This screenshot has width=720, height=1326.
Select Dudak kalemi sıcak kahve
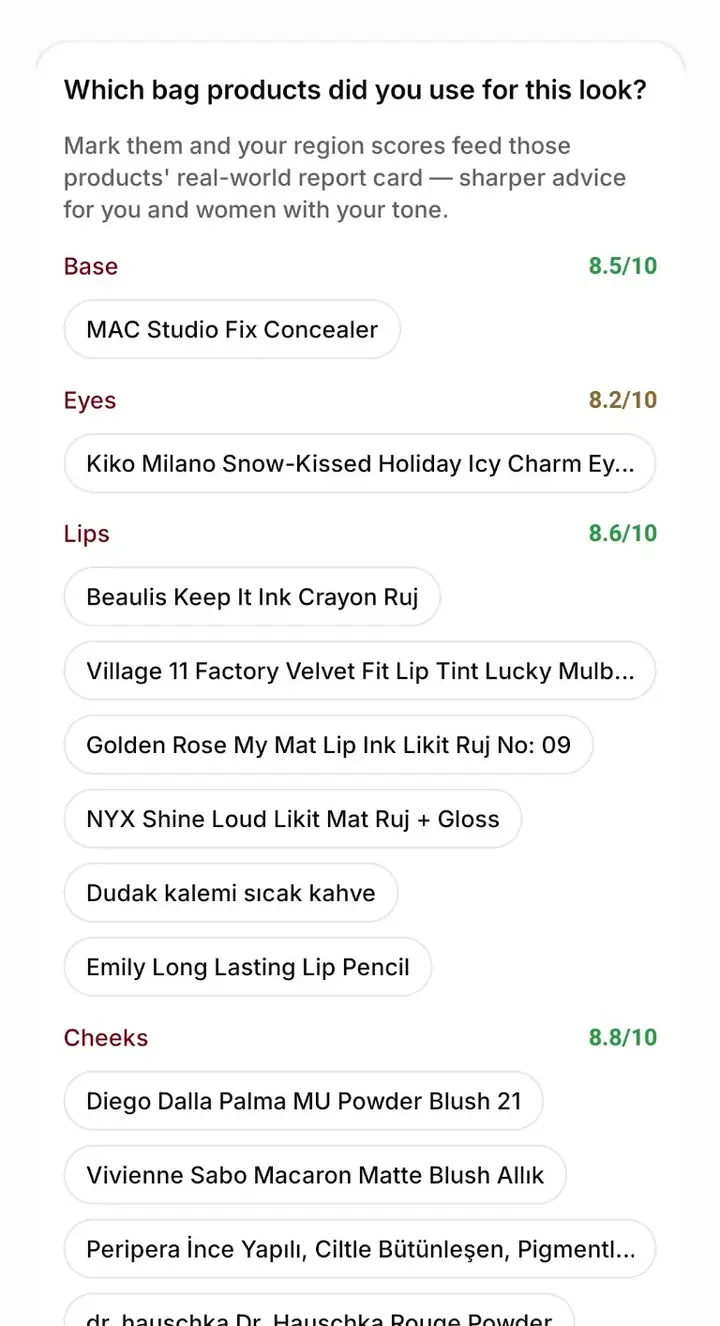click(231, 893)
